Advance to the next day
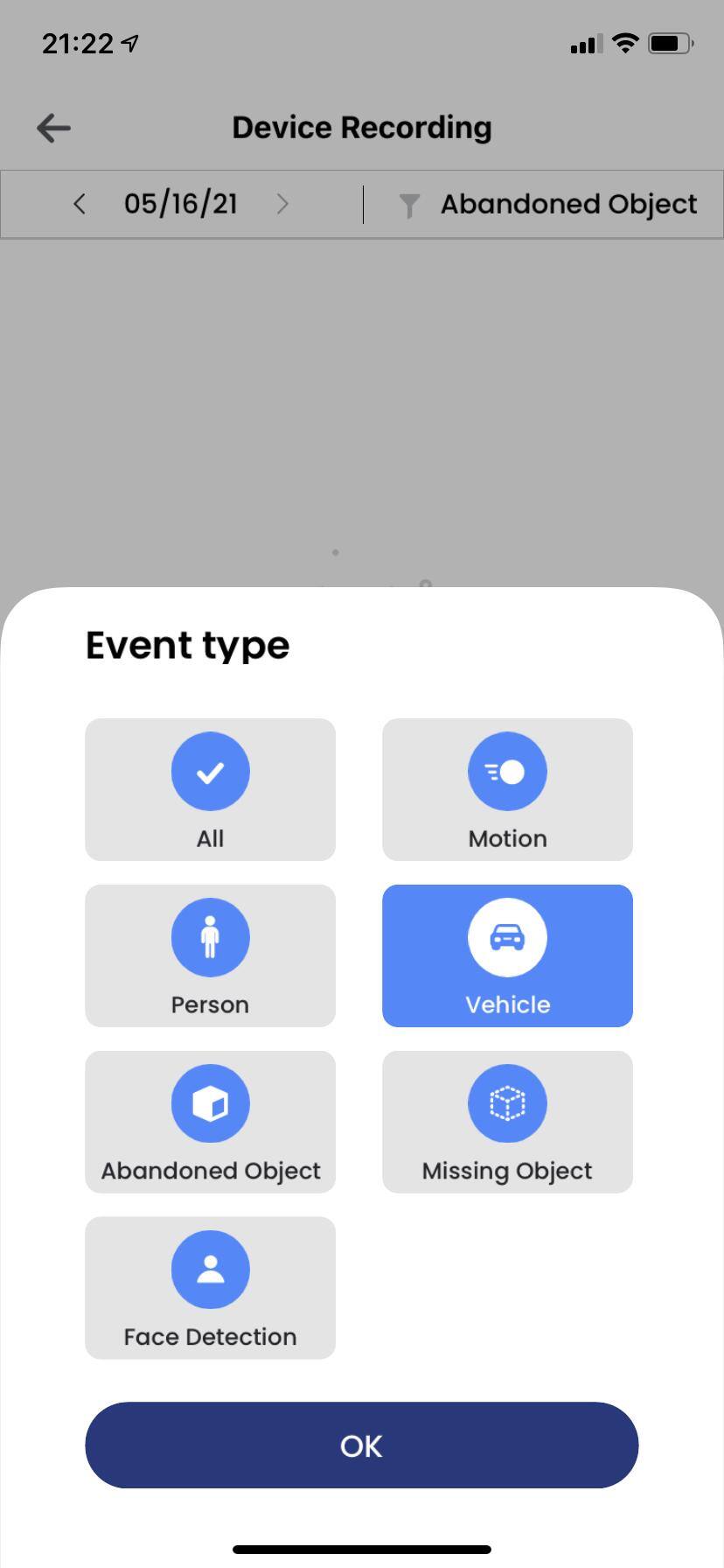The width and height of the screenshot is (724, 1568). [282, 204]
